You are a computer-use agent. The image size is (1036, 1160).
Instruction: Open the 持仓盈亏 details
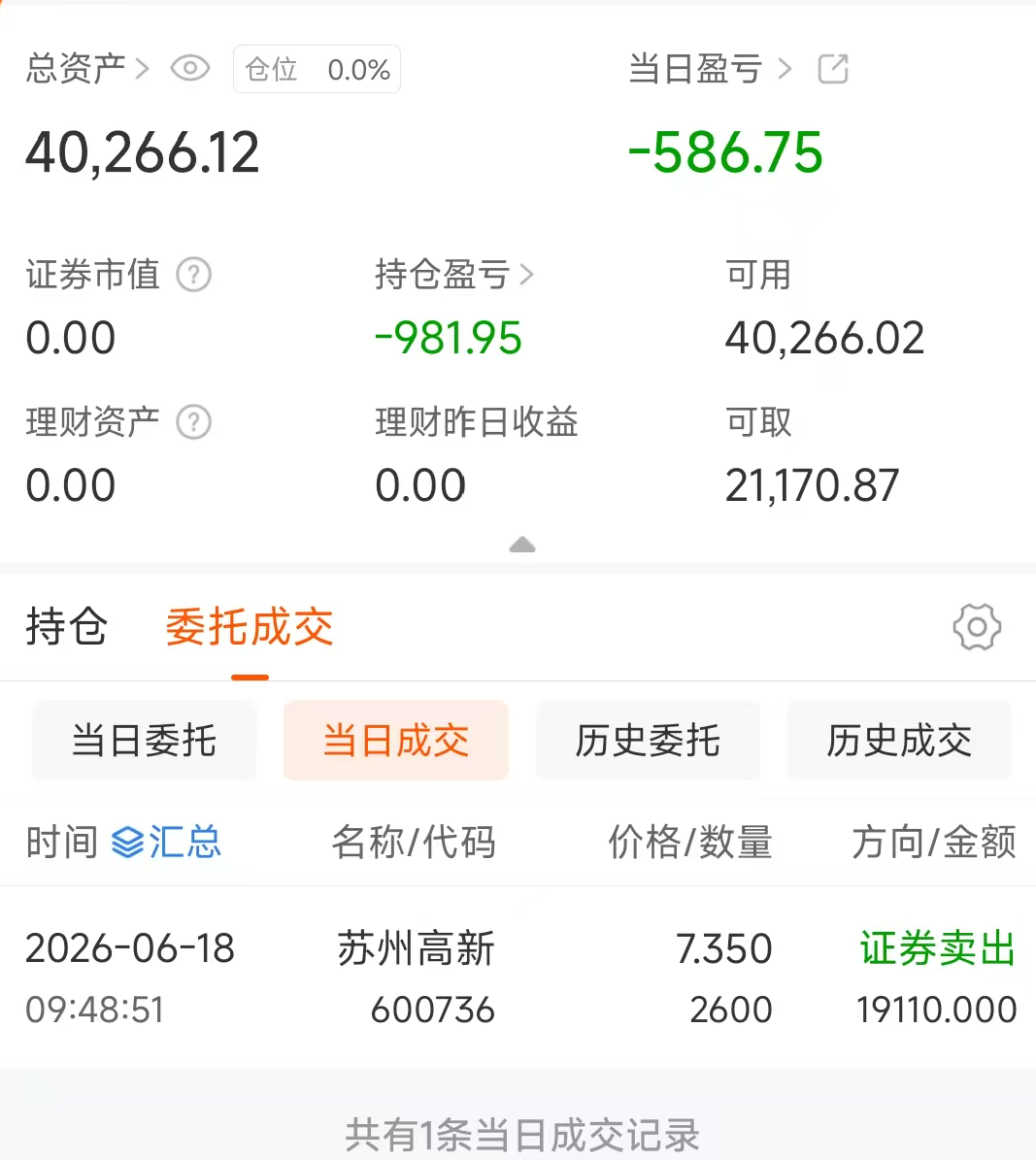[453, 275]
